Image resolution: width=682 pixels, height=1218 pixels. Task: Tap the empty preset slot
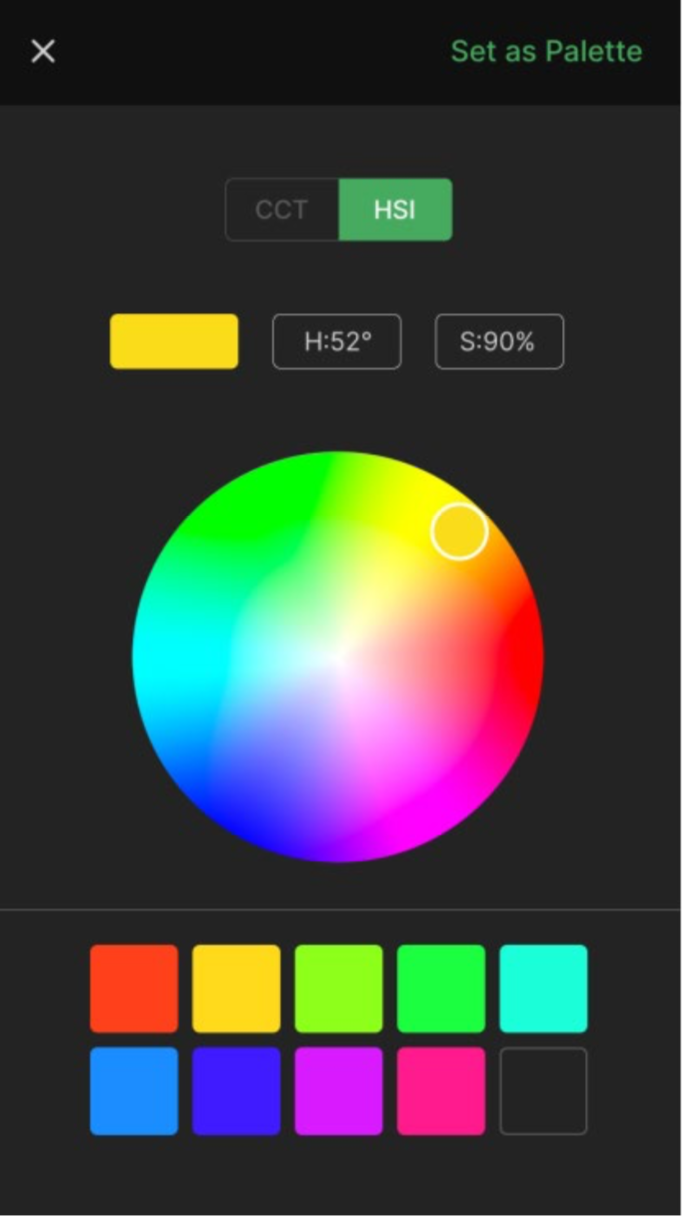coord(543,1091)
